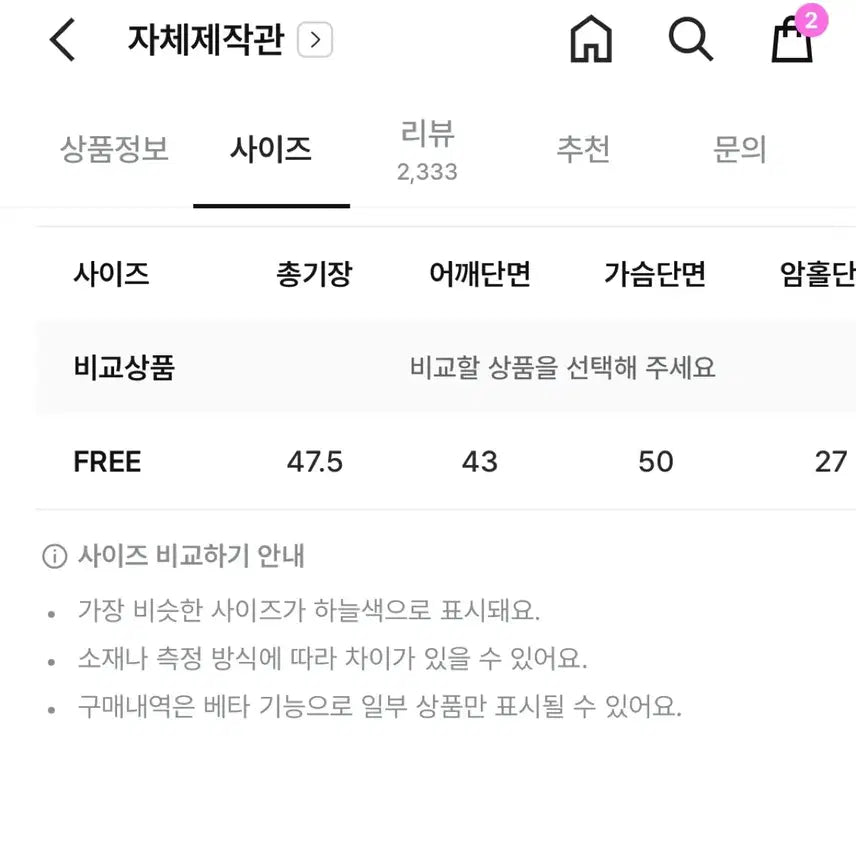Screen dimensions: 856x856
Task: Go to the home screen icon
Action: tap(590, 41)
